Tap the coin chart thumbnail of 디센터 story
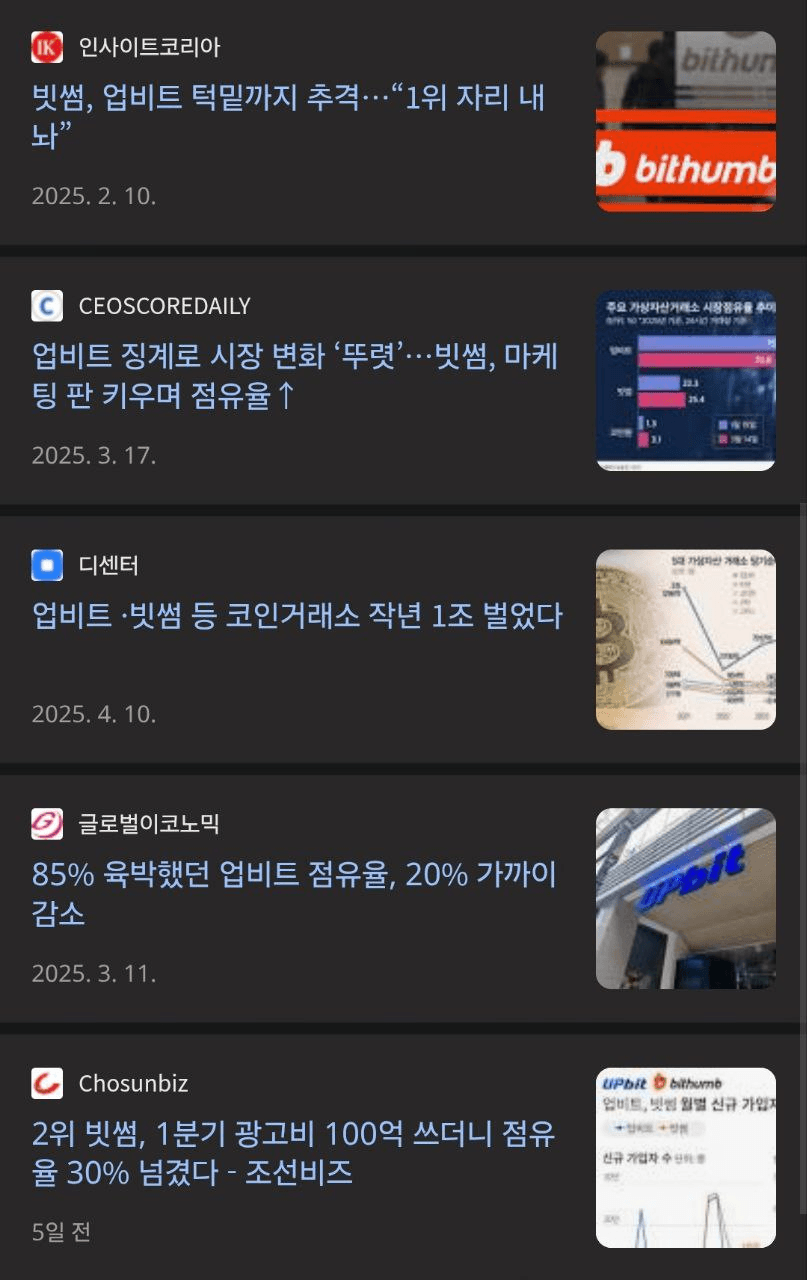The image size is (807, 1280). click(x=685, y=639)
